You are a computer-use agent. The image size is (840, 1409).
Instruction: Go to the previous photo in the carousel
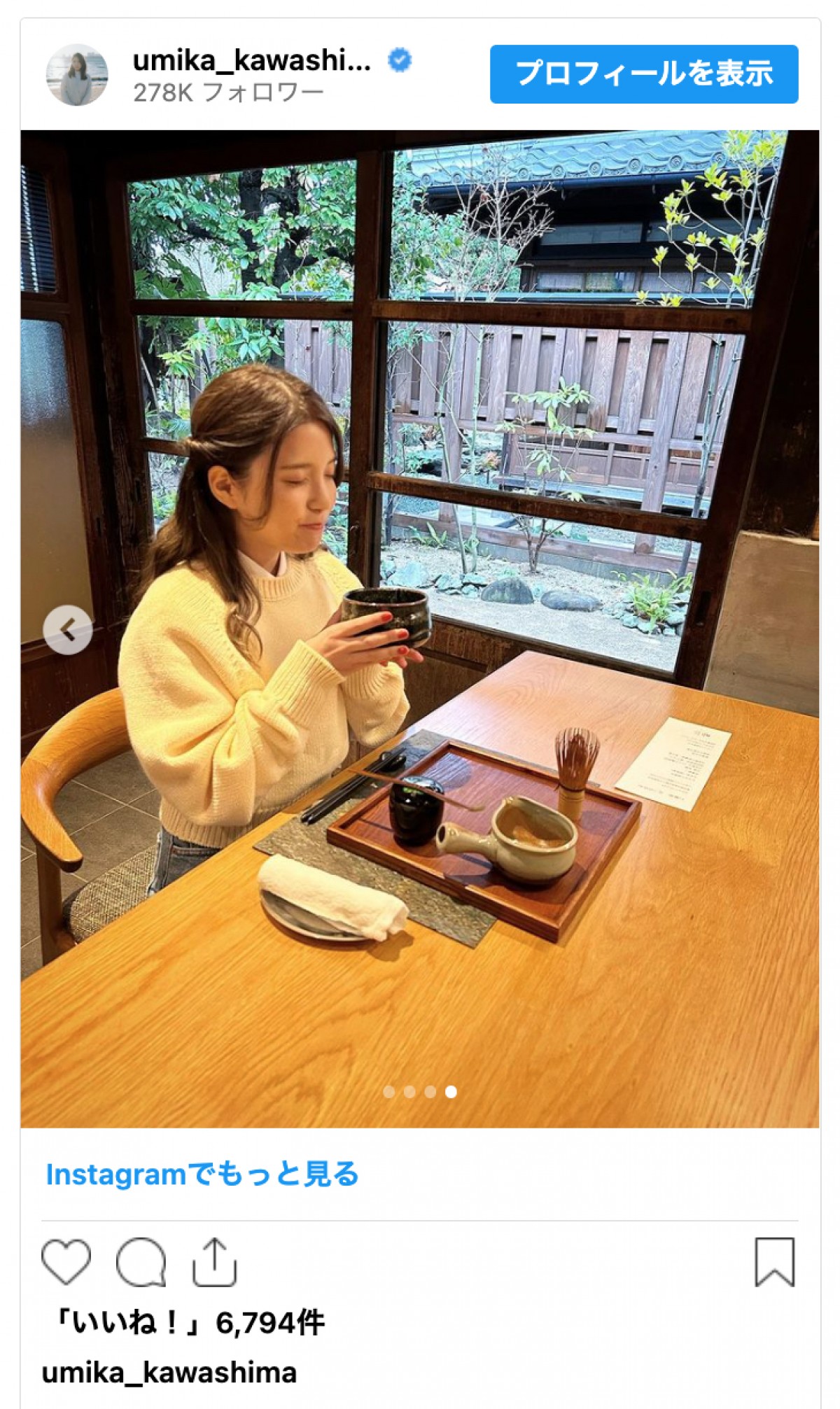68,630
